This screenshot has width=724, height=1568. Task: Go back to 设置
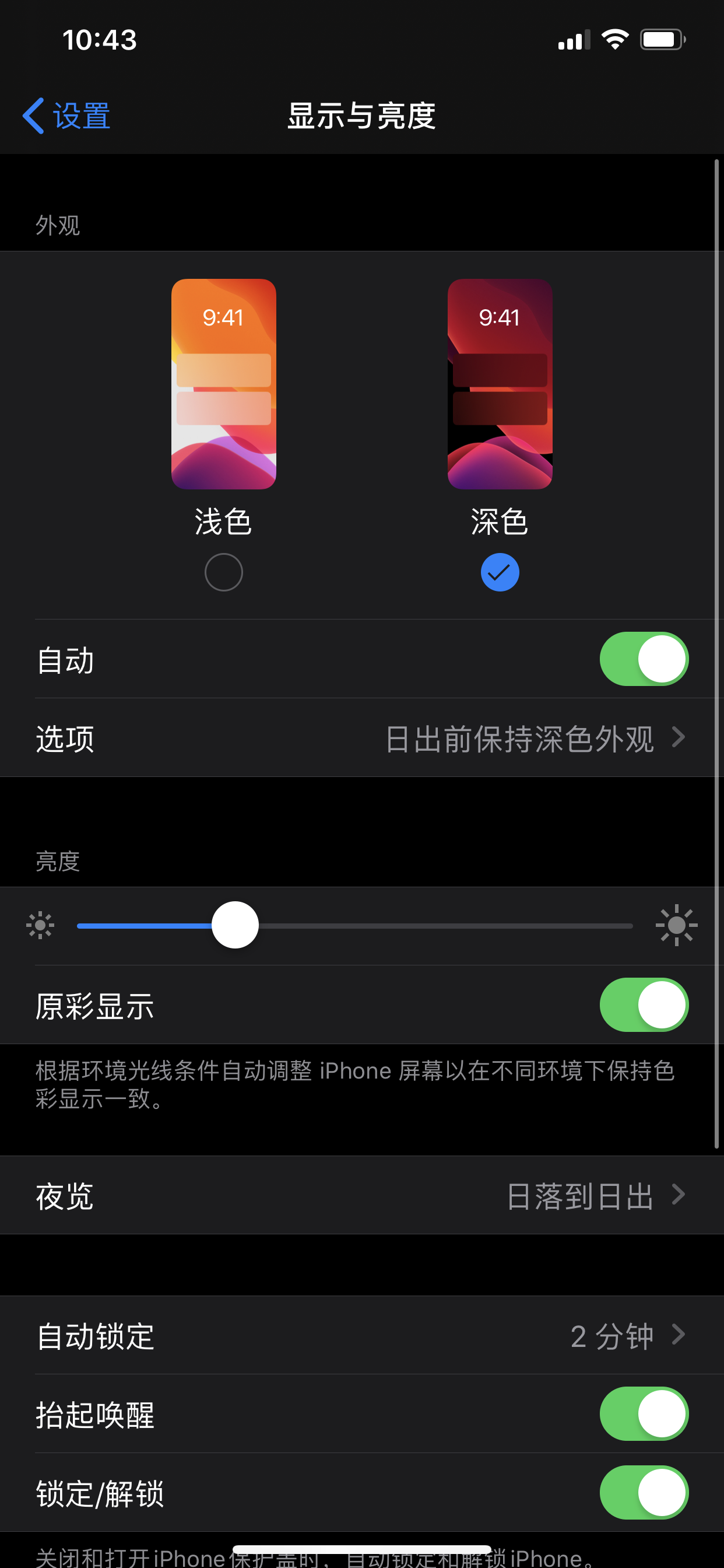pyautogui.click(x=66, y=116)
